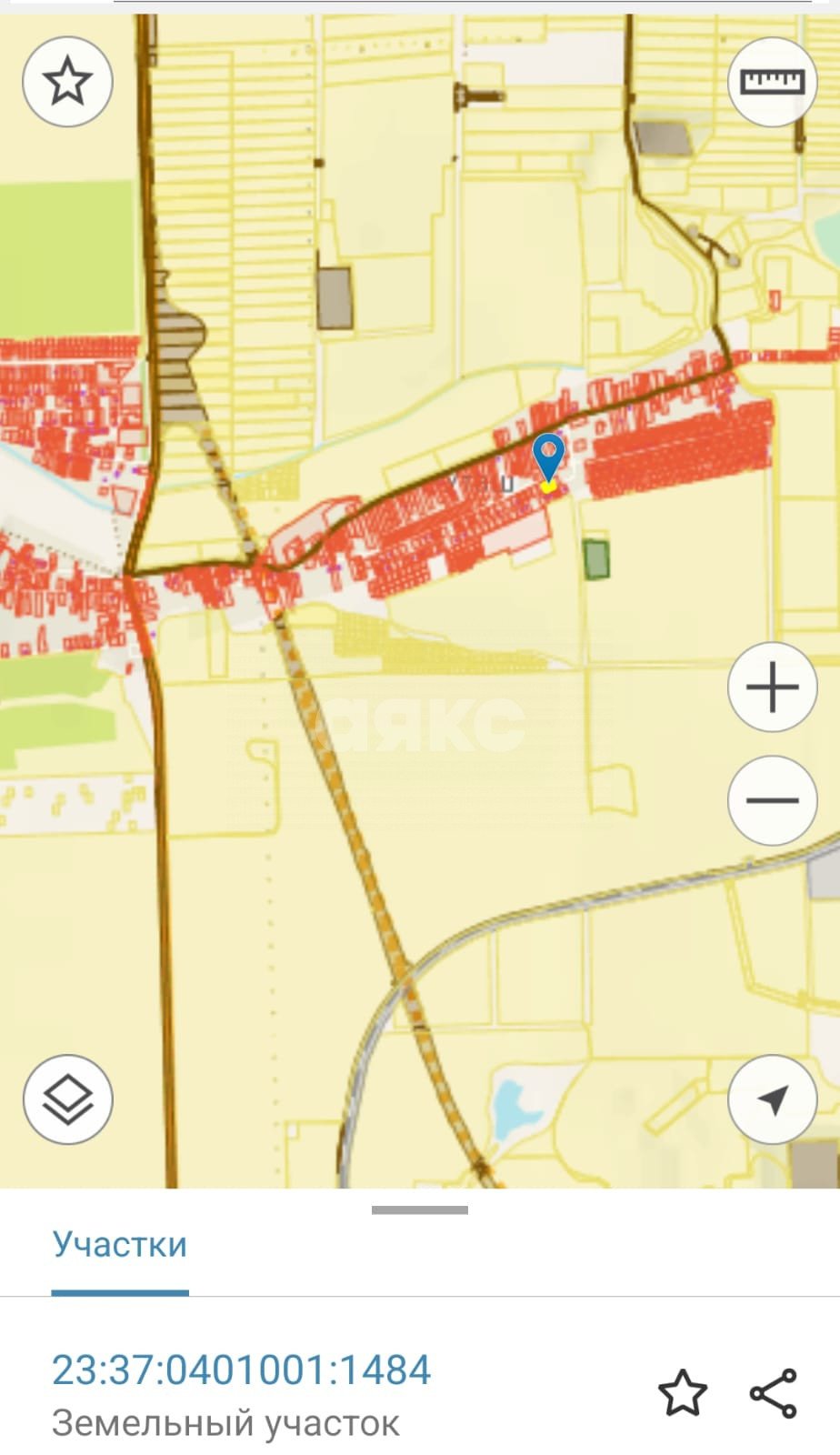Switch to the Участки tab
Screen dimensions: 840x1455
click(x=120, y=1244)
